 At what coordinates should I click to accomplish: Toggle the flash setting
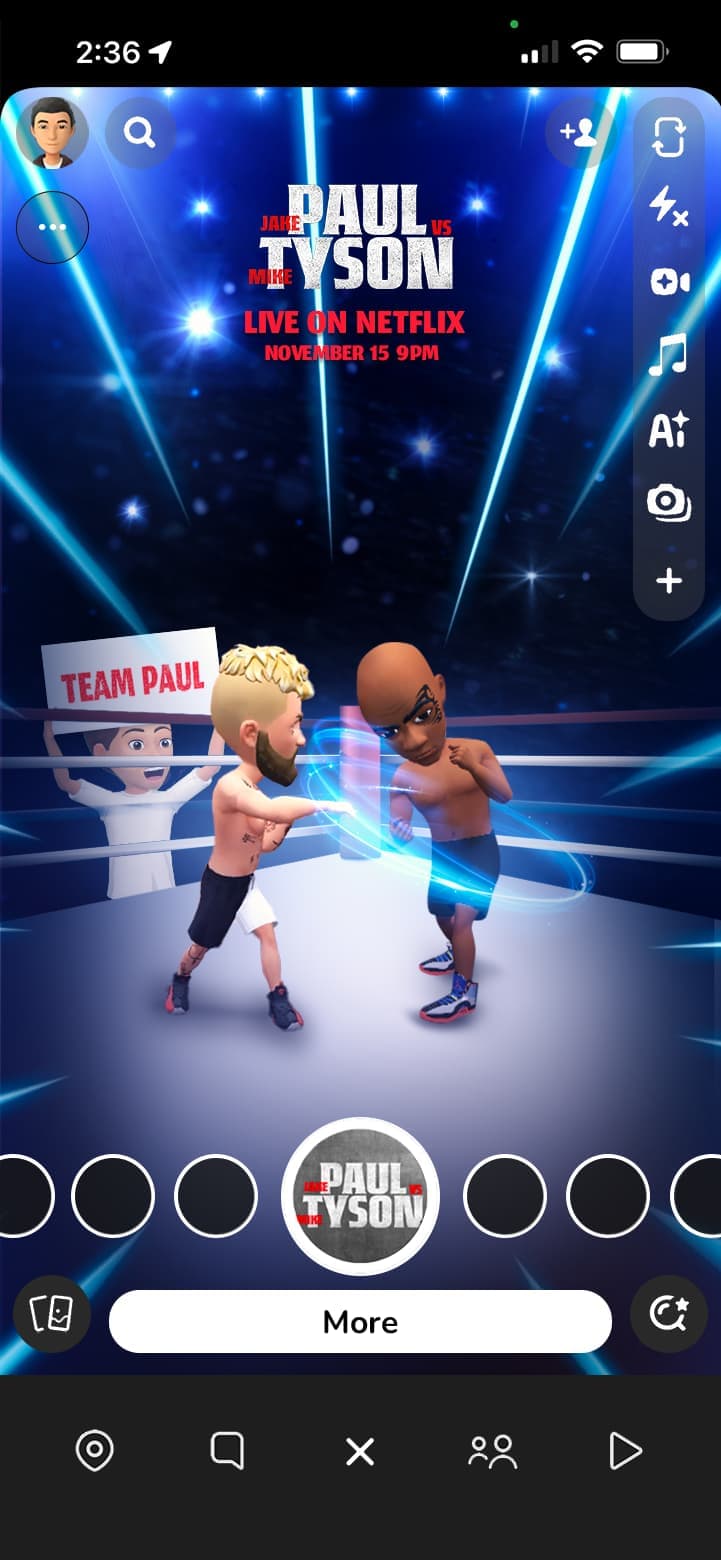click(x=668, y=207)
